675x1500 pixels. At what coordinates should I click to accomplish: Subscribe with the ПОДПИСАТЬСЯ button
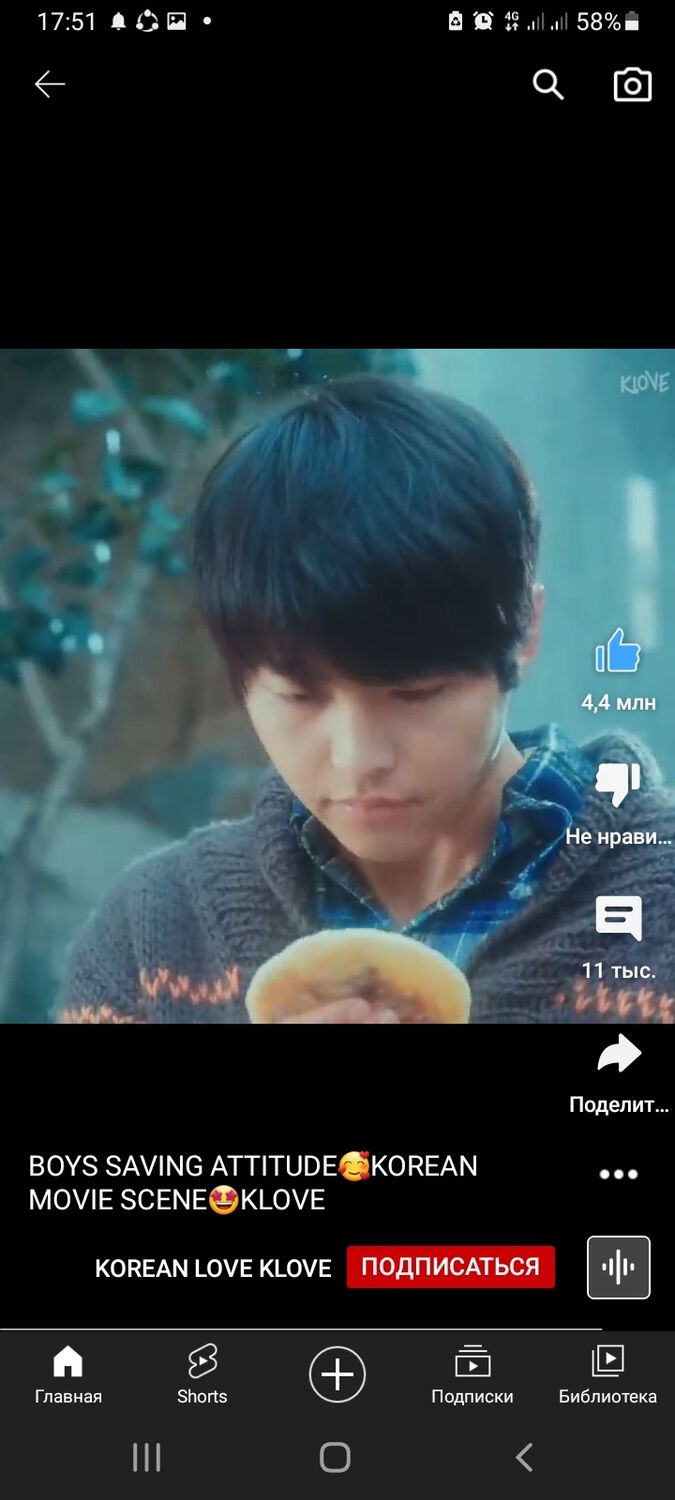click(450, 1267)
